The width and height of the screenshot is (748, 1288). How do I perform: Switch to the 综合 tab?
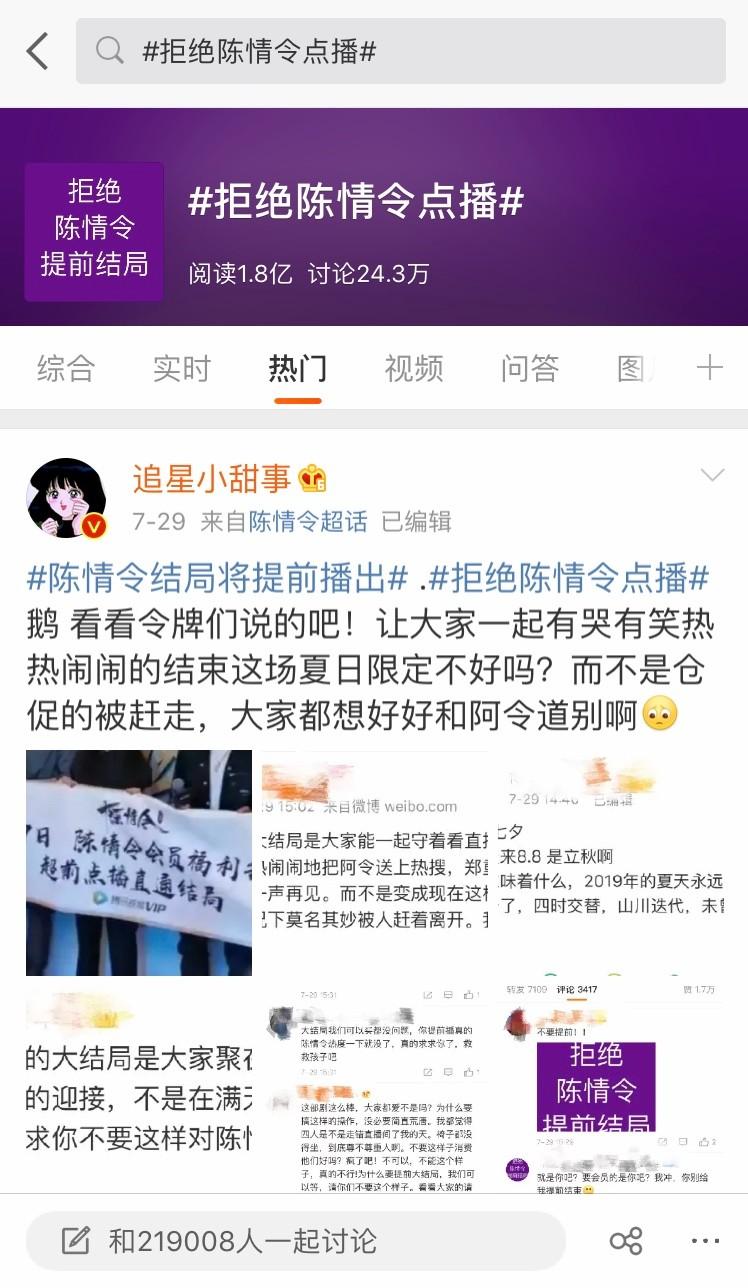[x=66, y=368]
